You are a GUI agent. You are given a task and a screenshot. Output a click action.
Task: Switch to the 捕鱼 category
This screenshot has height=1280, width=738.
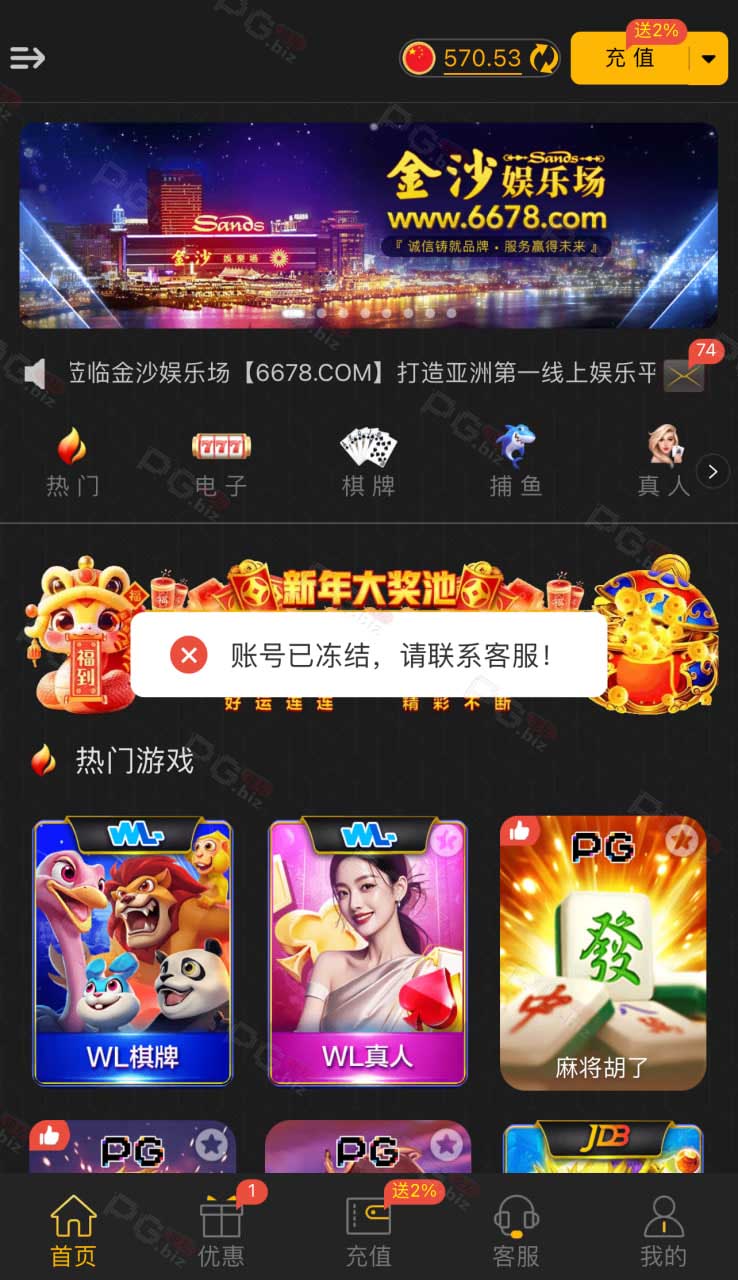[x=516, y=462]
